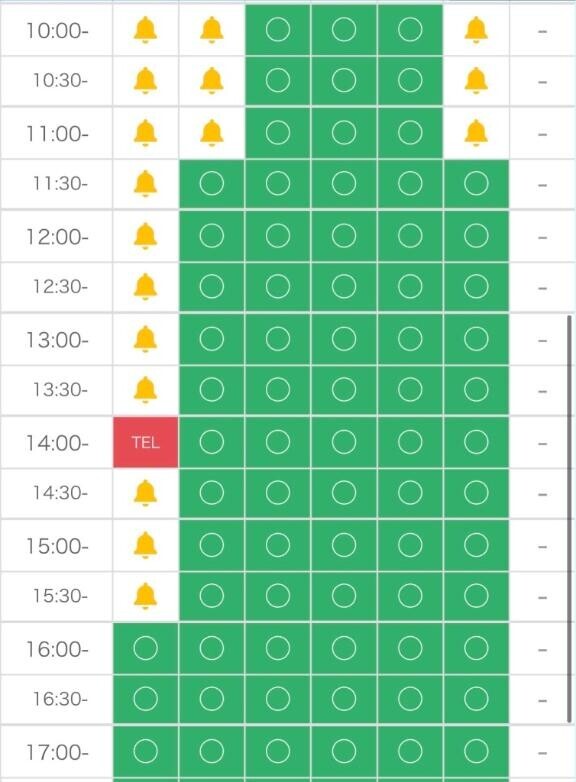
Task: Select the bell icon at 15:30
Action: click(x=146, y=596)
